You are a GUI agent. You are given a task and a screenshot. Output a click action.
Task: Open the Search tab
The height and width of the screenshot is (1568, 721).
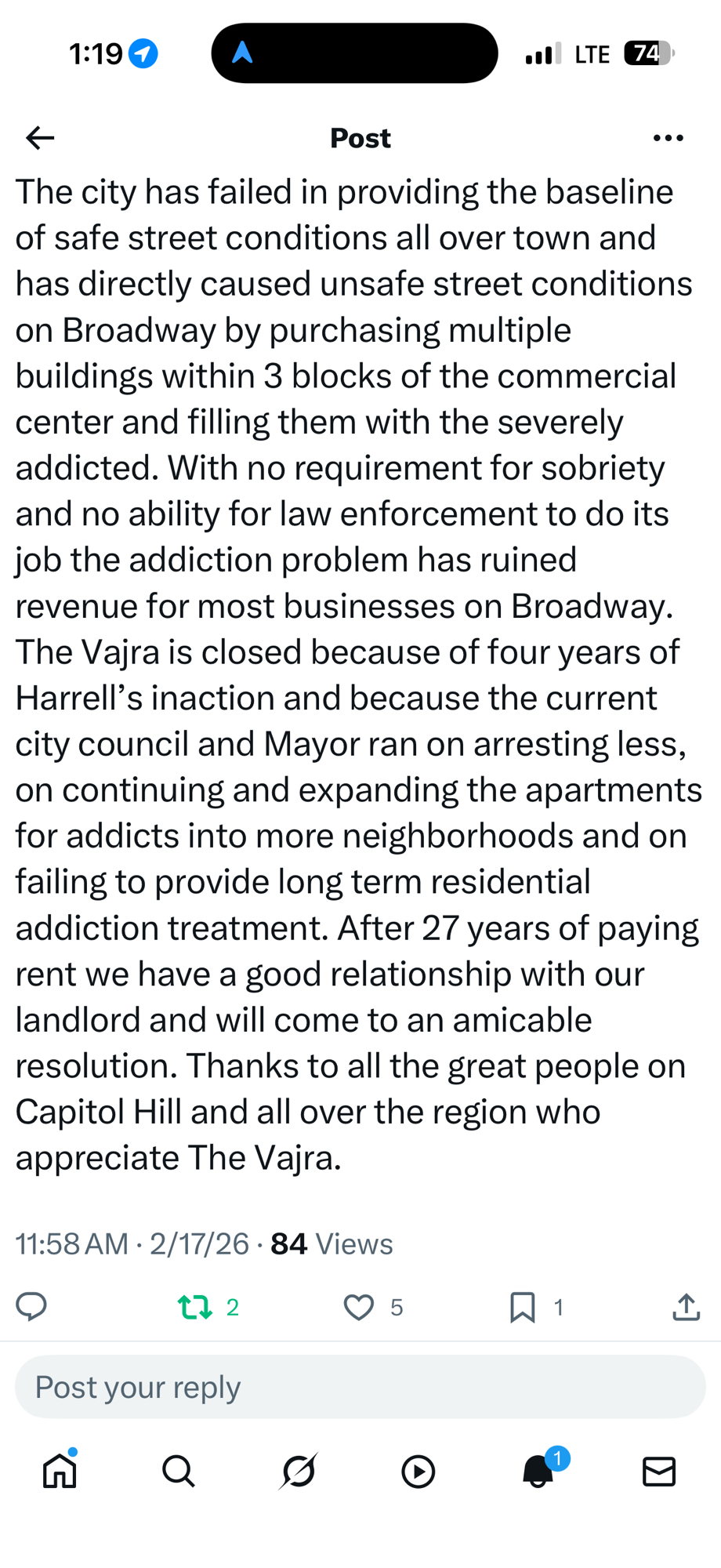[179, 1471]
